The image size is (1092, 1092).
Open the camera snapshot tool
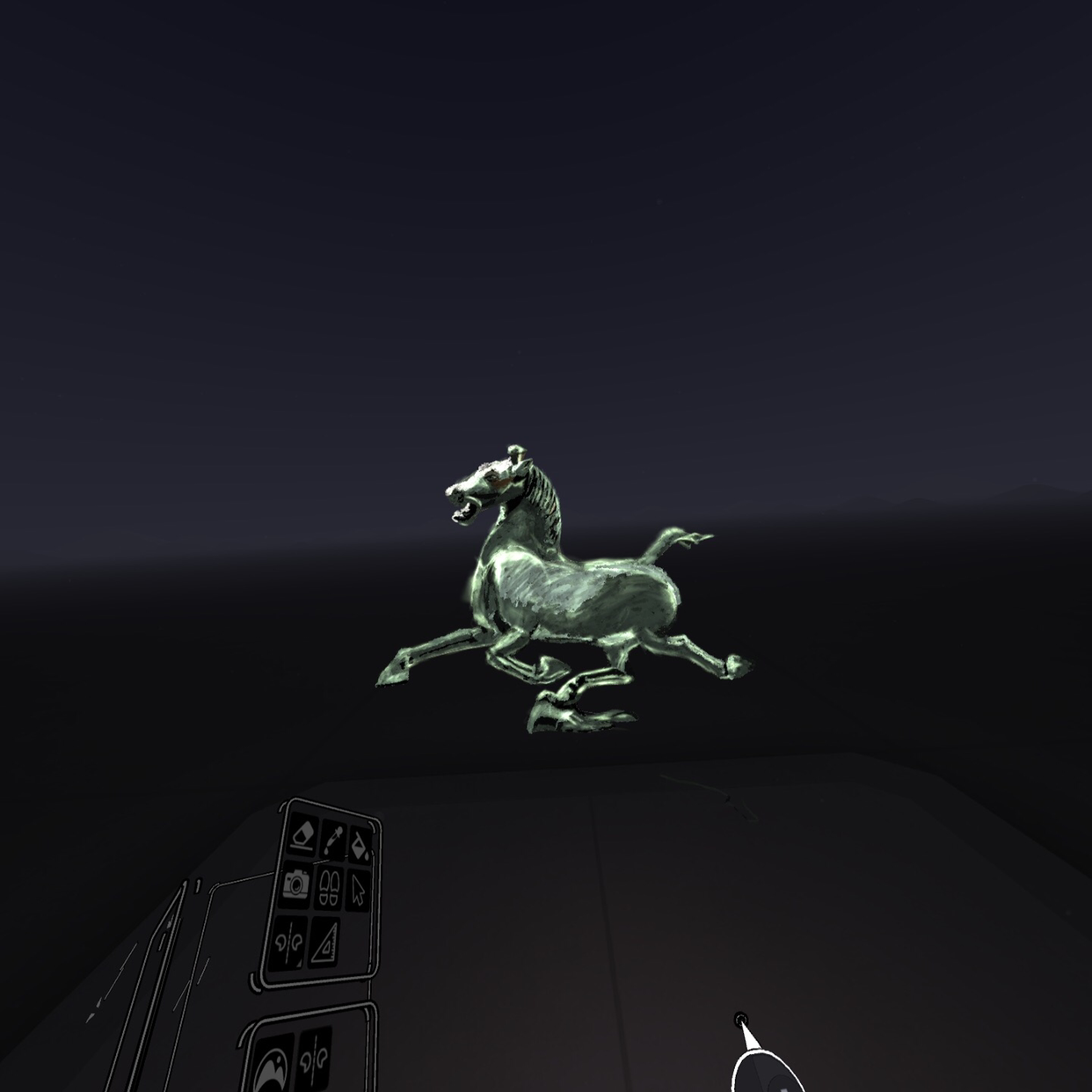[x=297, y=883]
